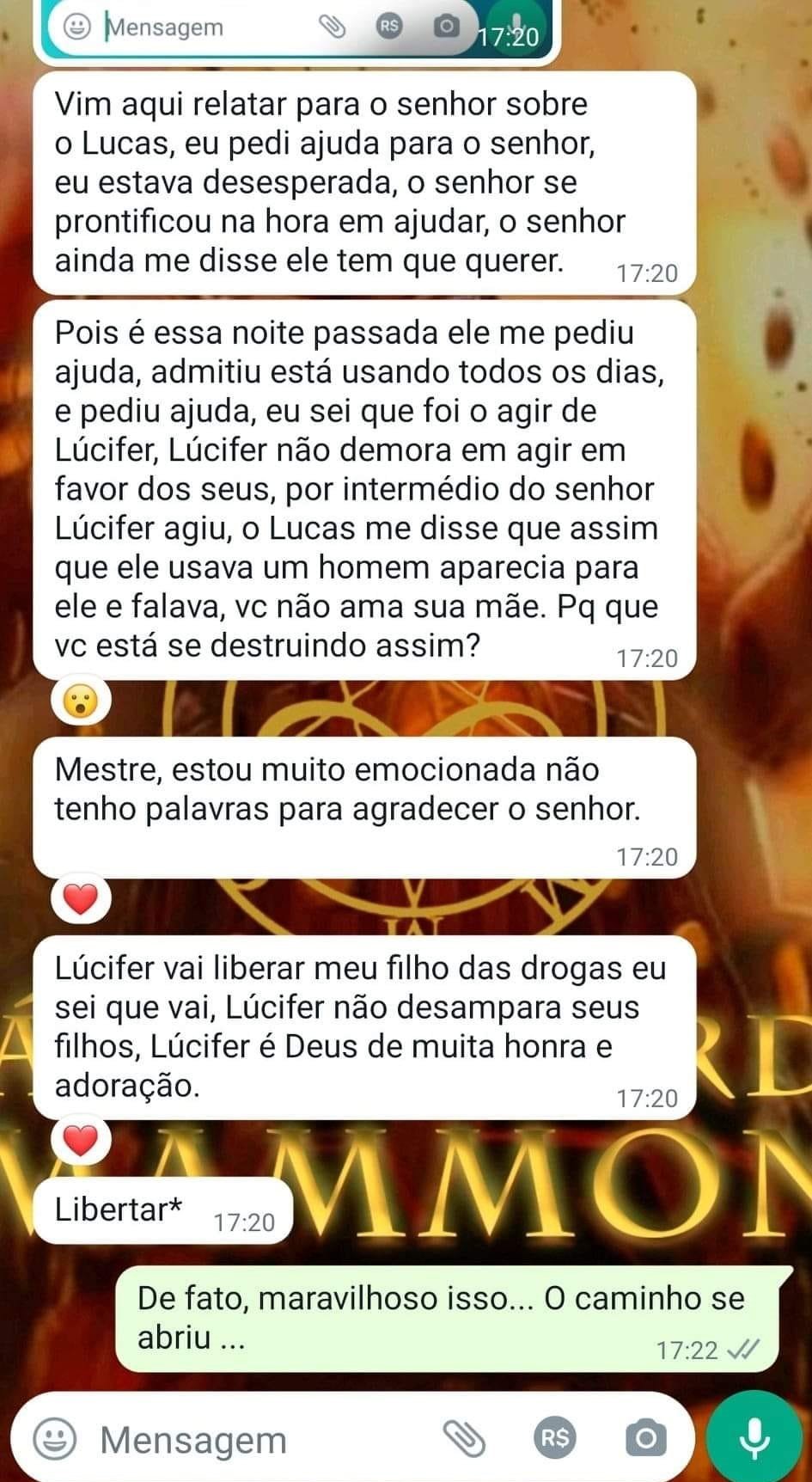This screenshot has width=812, height=1482.
Task: Tap the green microphone voice message button
Action: pyautogui.click(x=754, y=1437)
